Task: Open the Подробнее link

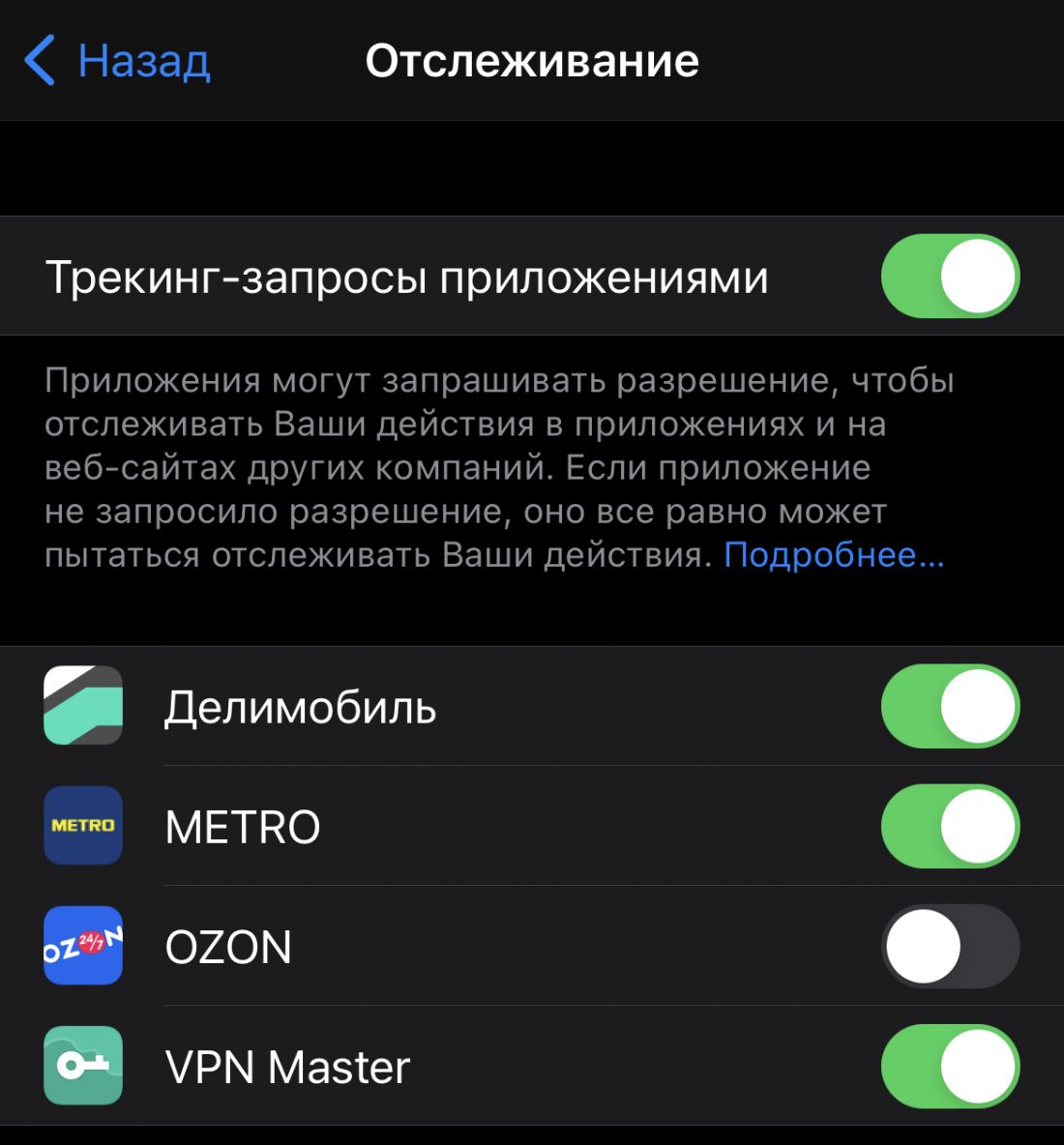Action: [x=833, y=555]
